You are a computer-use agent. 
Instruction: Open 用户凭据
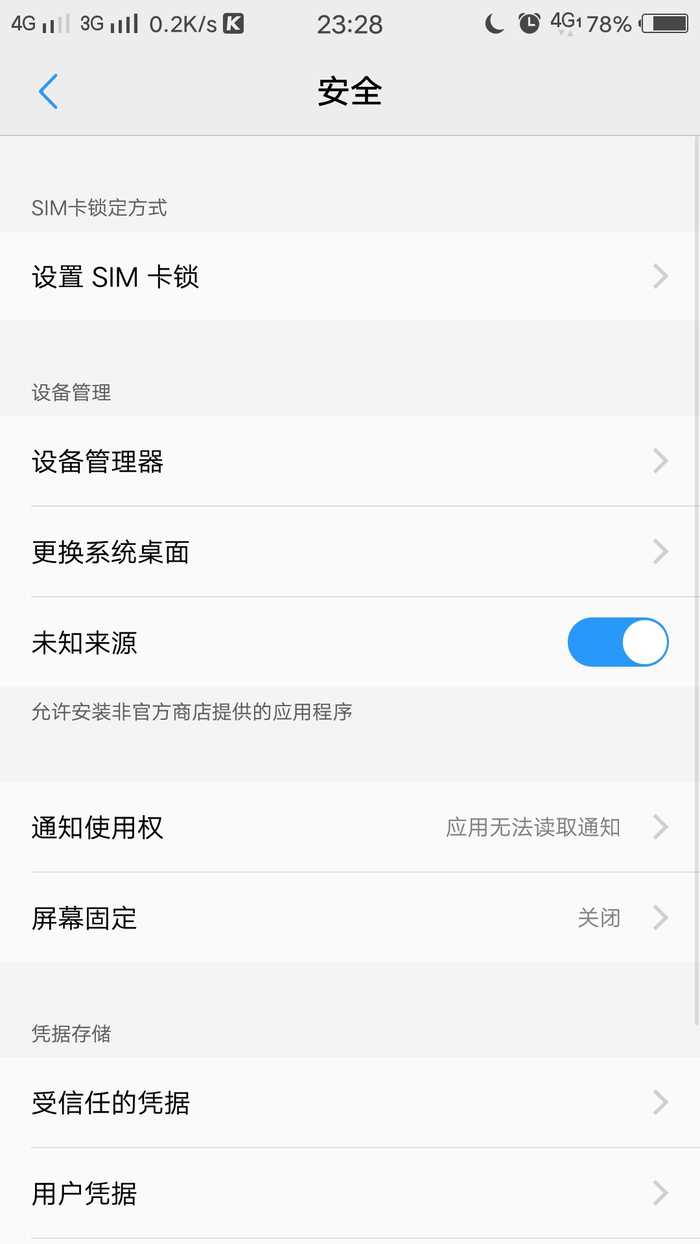[x=350, y=1193]
